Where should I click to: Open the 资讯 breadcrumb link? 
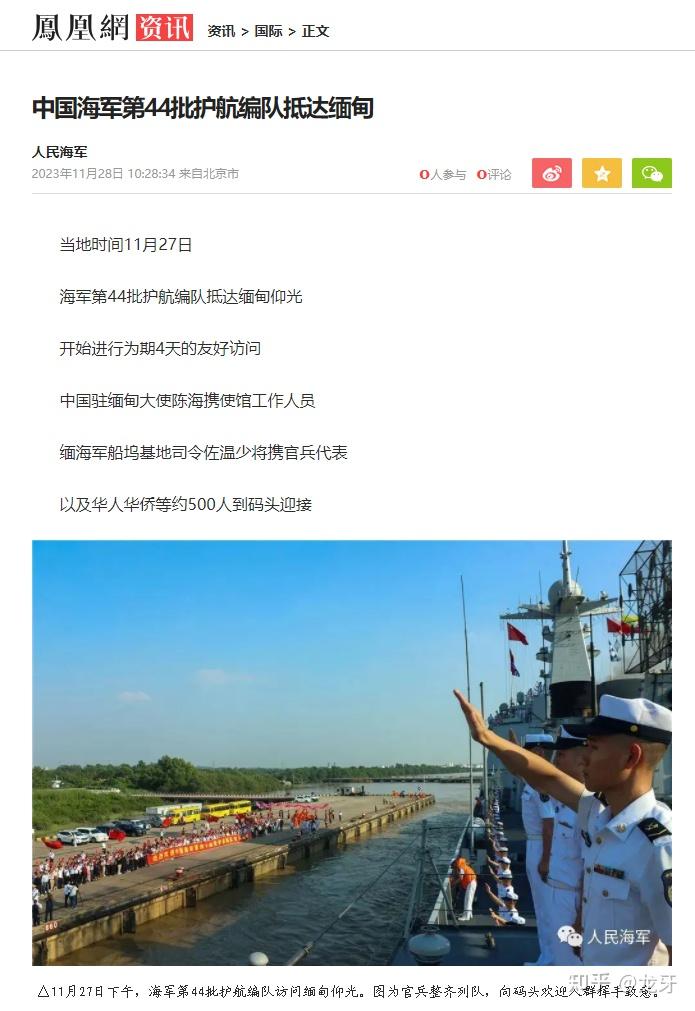point(221,31)
